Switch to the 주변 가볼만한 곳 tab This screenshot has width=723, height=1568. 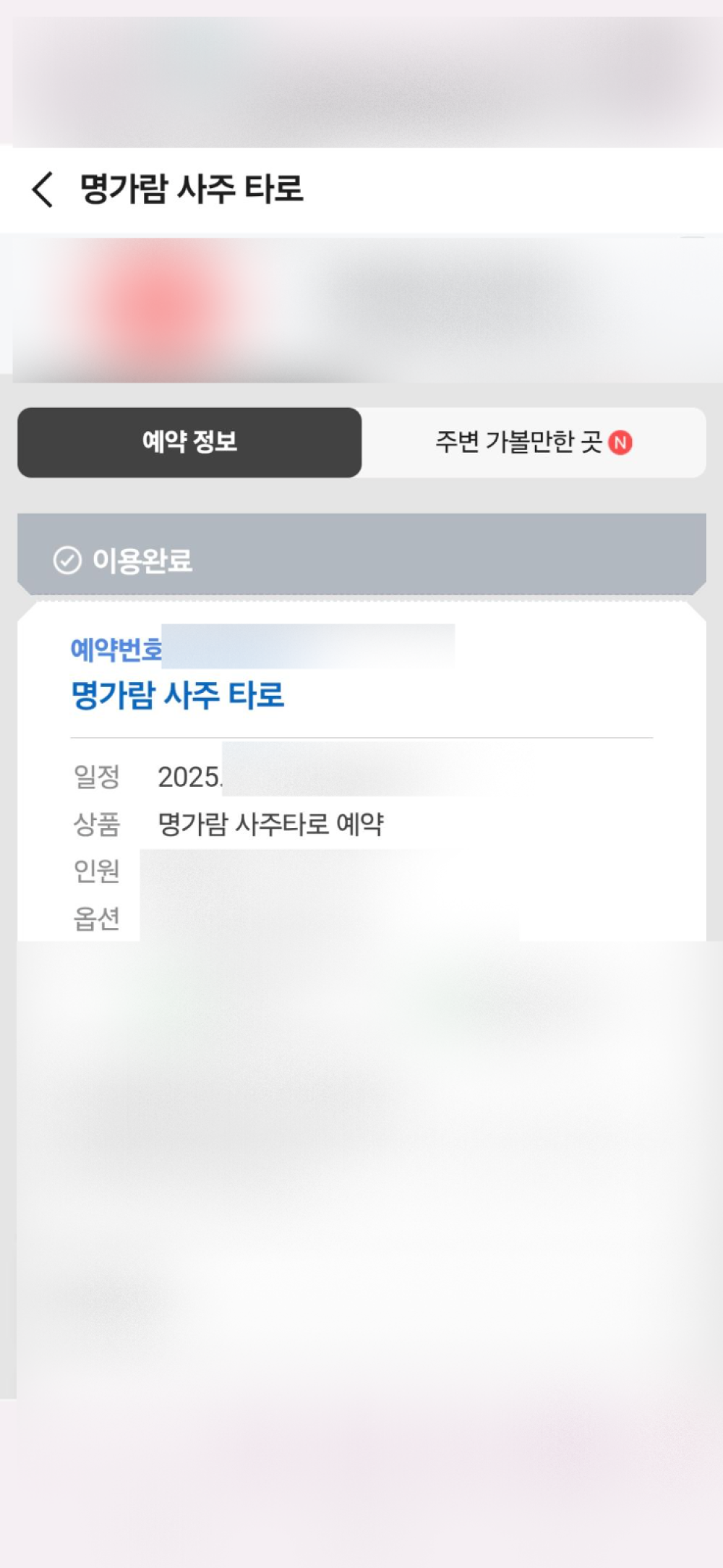[534, 442]
